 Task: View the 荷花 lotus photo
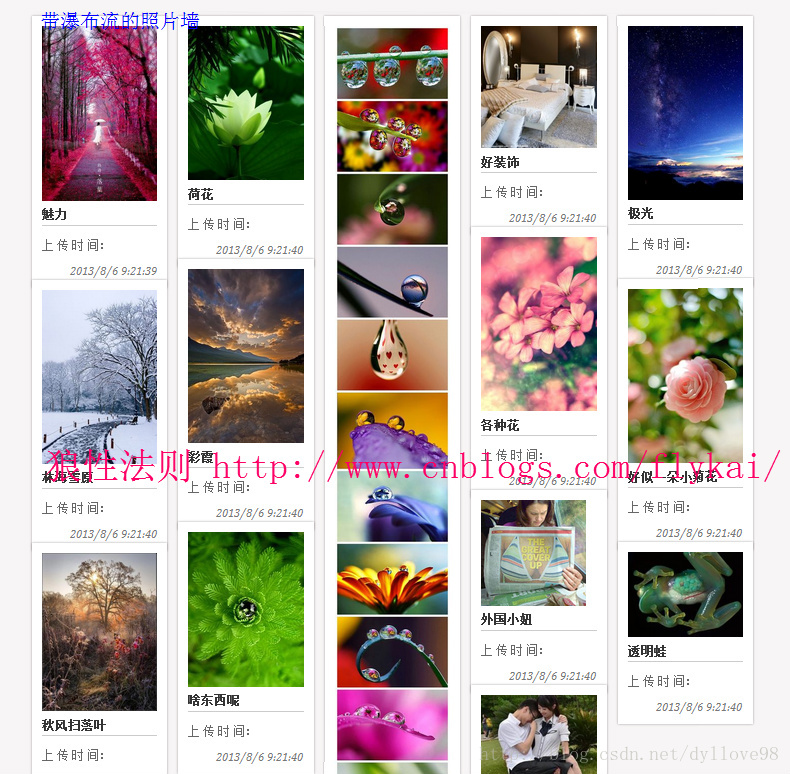point(245,103)
